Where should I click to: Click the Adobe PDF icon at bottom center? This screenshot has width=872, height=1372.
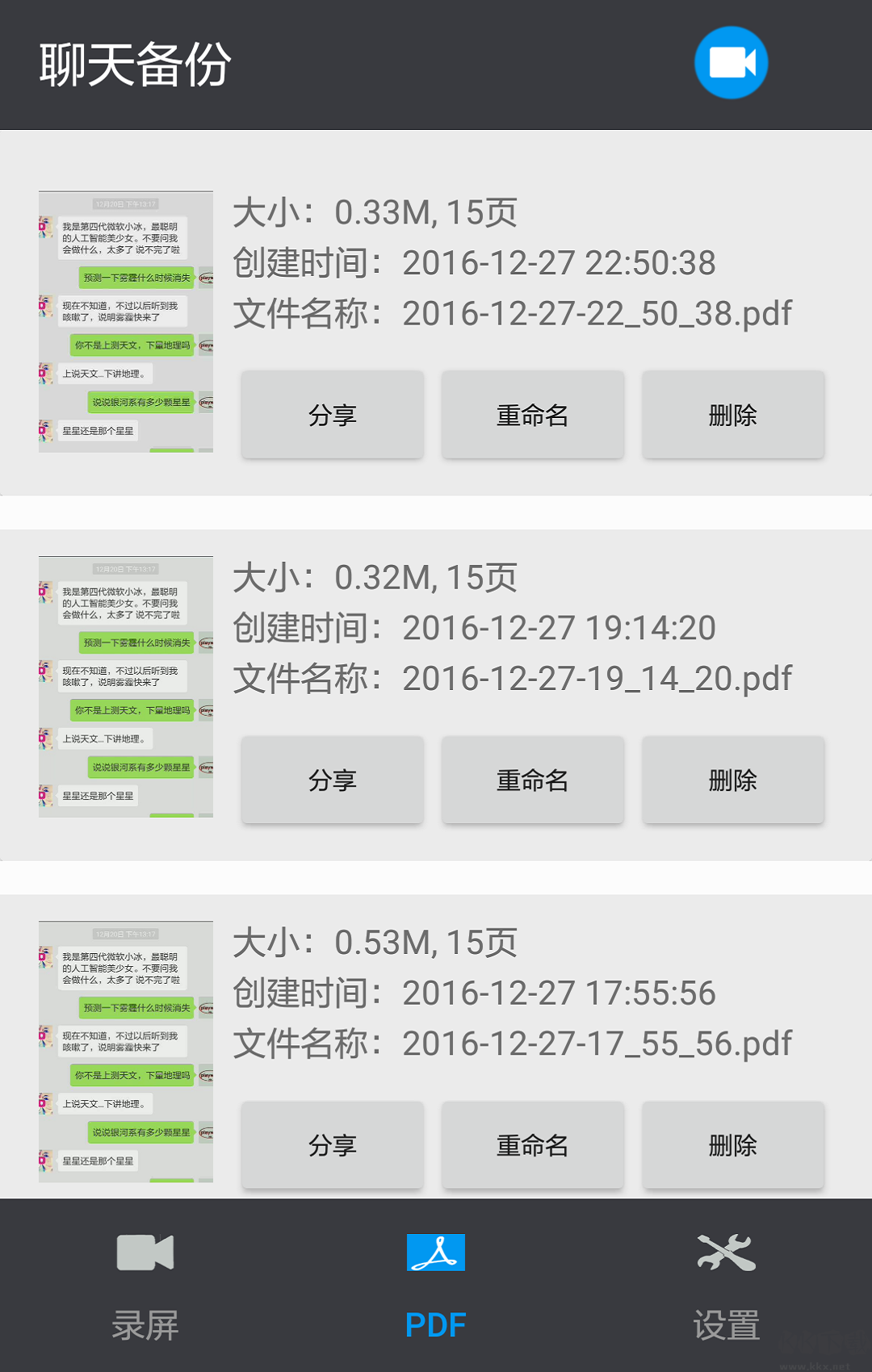pos(435,1252)
